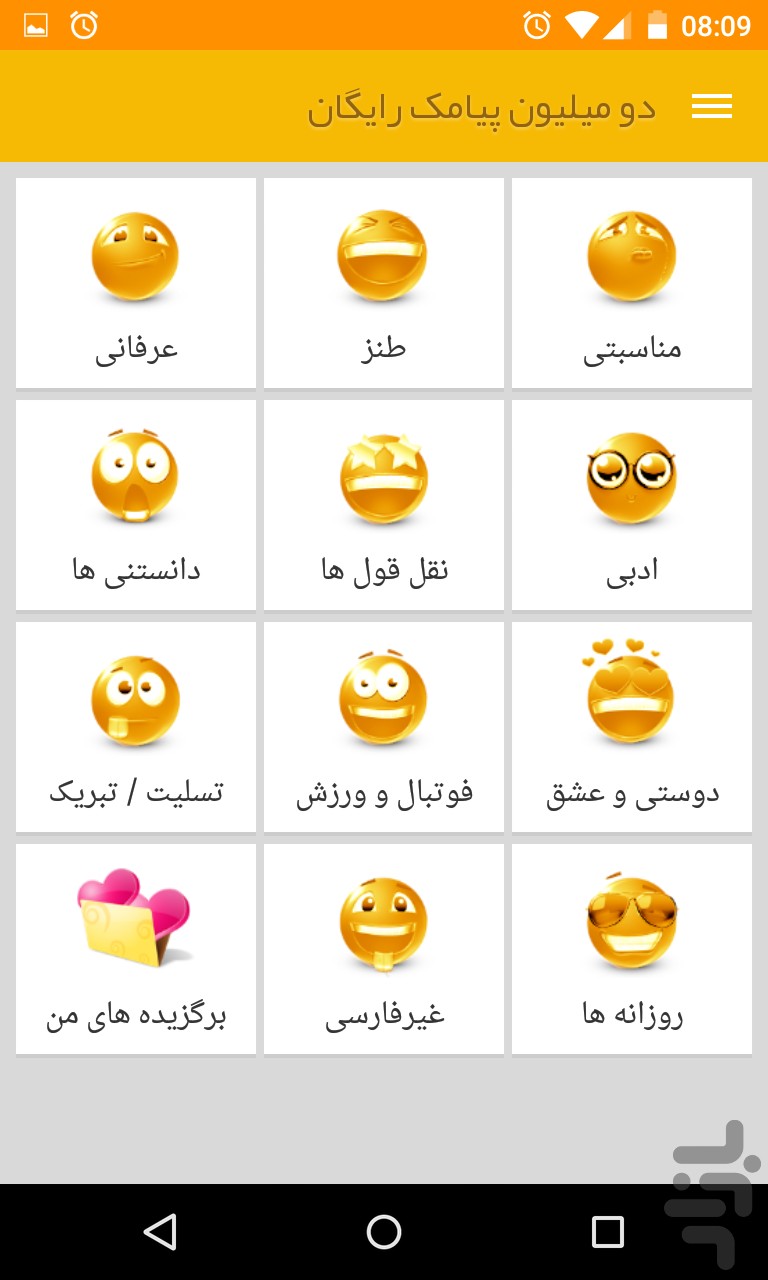
Task: Open the hamburger drawer menu
Action: 712,107
